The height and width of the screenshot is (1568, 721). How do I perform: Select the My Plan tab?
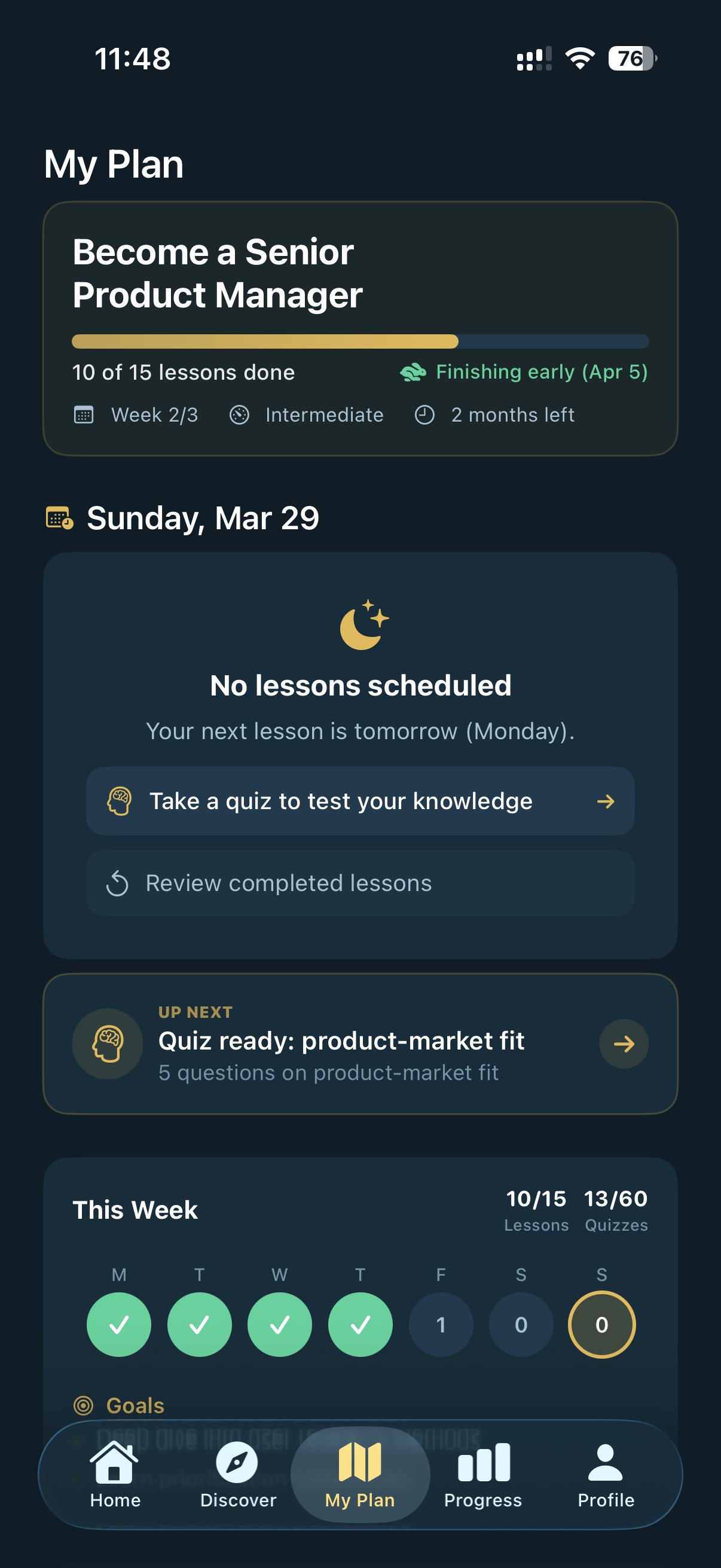click(x=360, y=1474)
